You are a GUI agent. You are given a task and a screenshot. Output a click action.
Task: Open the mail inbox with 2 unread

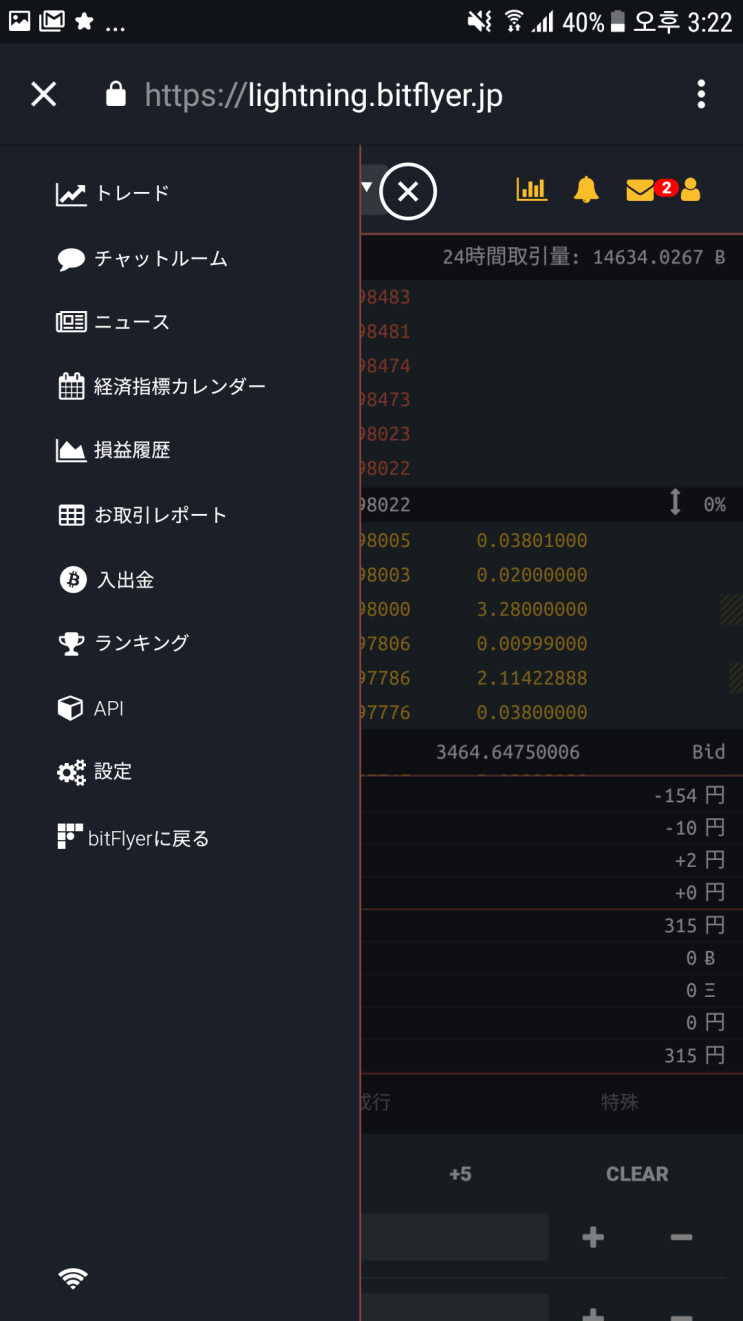point(642,189)
